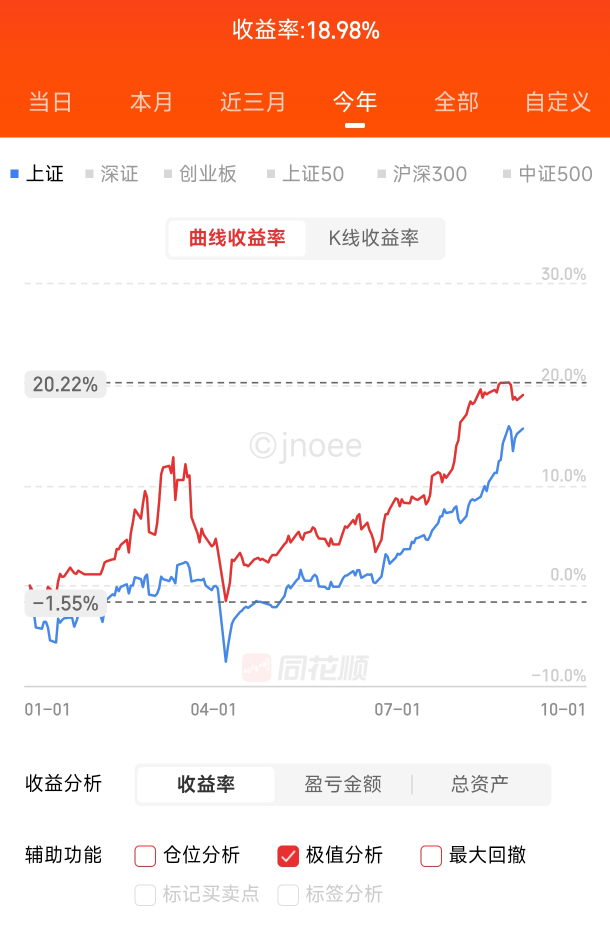Switch to K线收益率 chart view
Viewport: 610px width, 932px height.
pyautogui.click(x=374, y=238)
